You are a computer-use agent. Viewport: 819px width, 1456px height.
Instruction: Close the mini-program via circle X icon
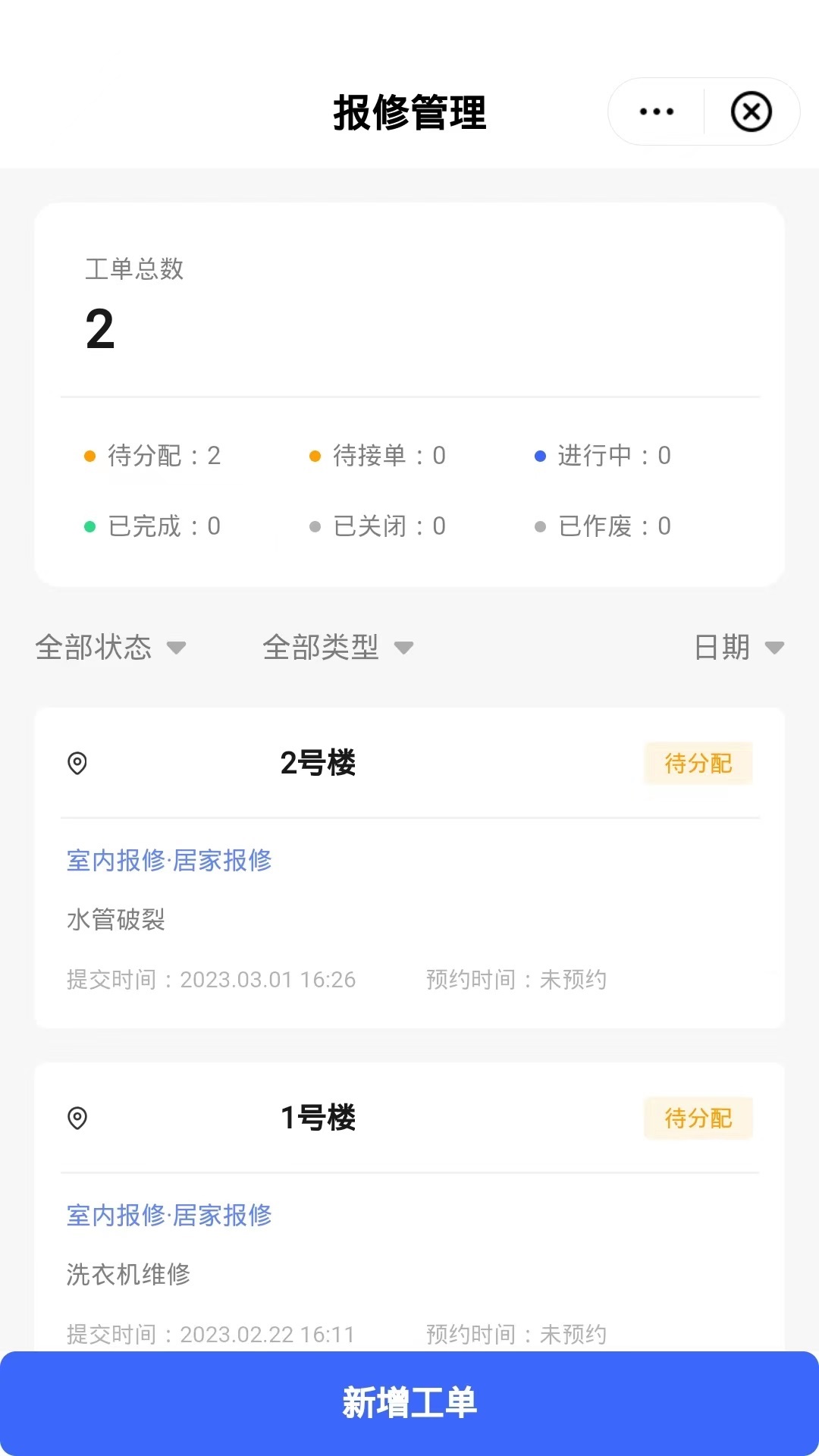pos(750,111)
